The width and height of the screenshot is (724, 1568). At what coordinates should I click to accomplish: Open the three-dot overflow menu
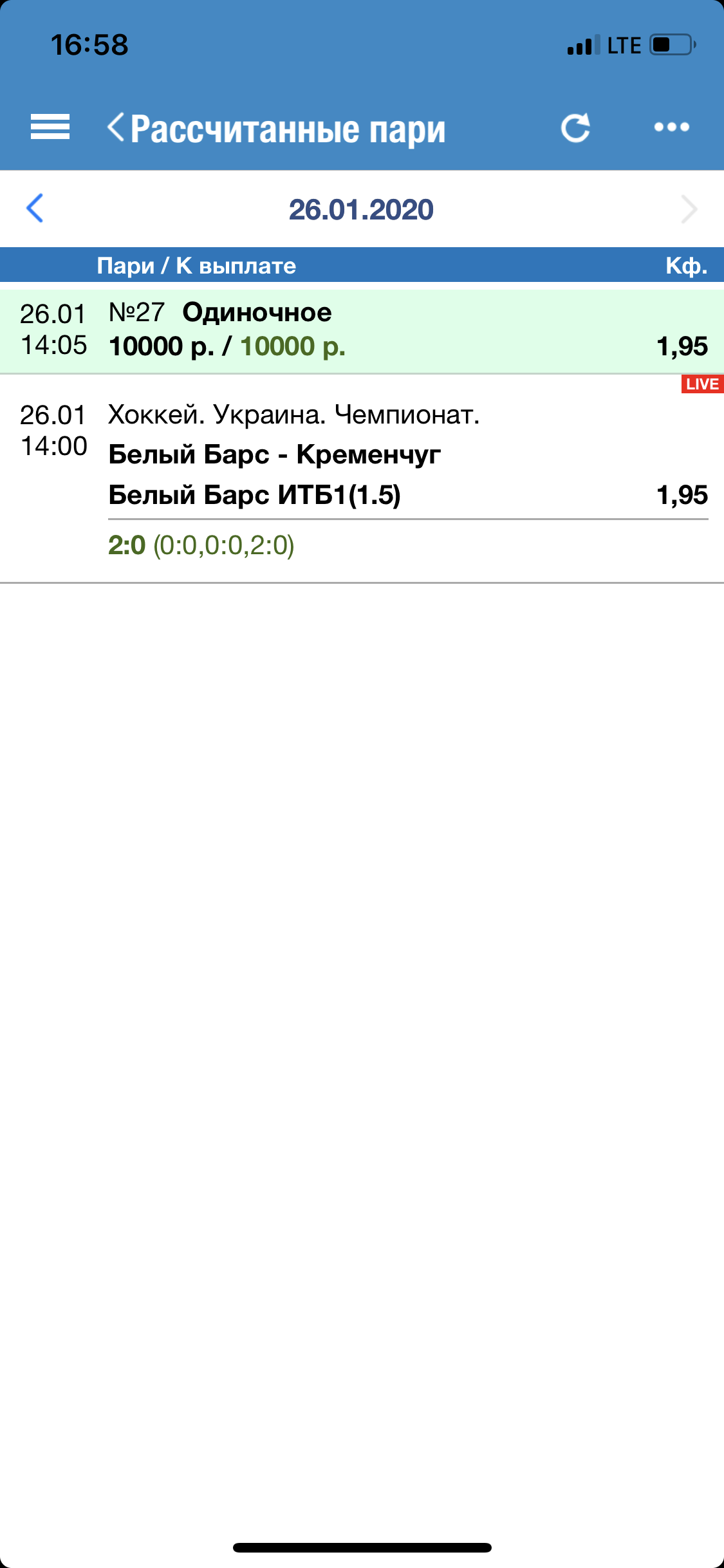coord(671,127)
